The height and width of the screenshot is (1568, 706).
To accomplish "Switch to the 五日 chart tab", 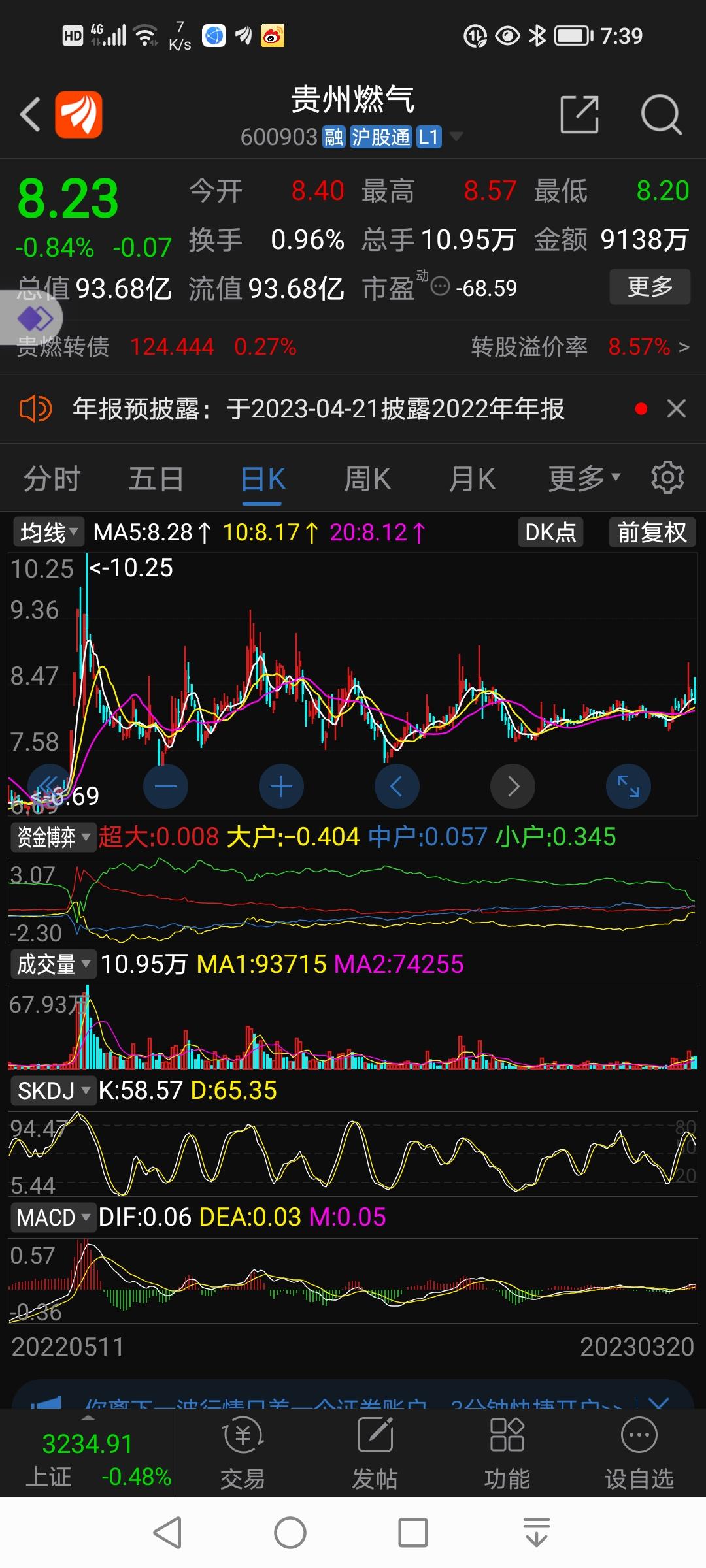I will coord(156,479).
